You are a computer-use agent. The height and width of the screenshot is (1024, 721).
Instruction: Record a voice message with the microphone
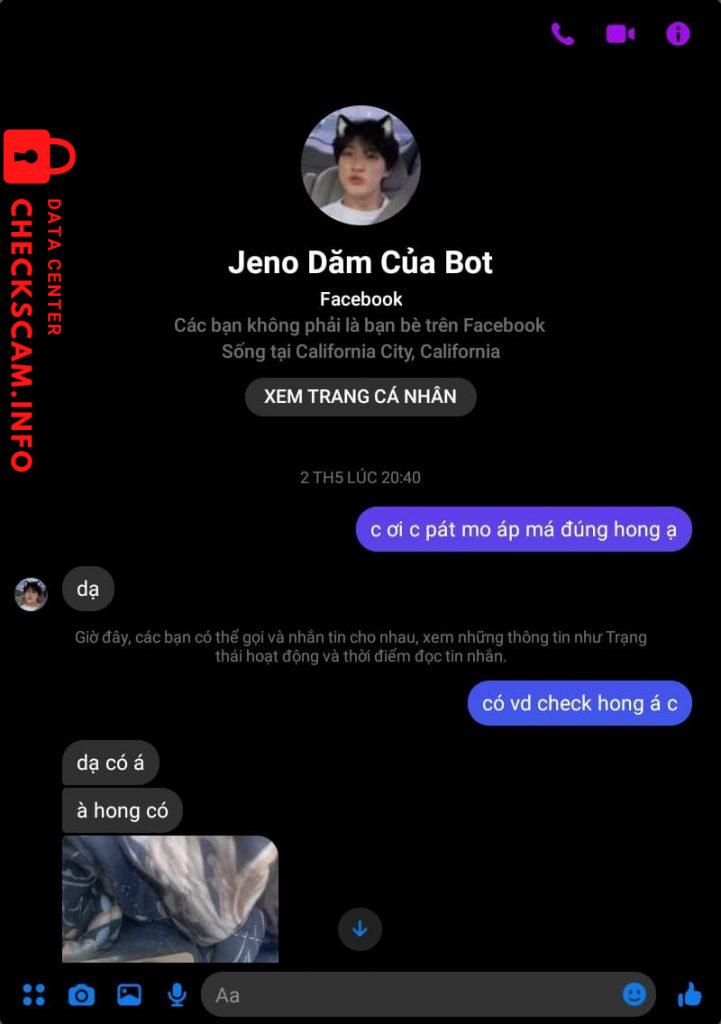[x=177, y=994]
